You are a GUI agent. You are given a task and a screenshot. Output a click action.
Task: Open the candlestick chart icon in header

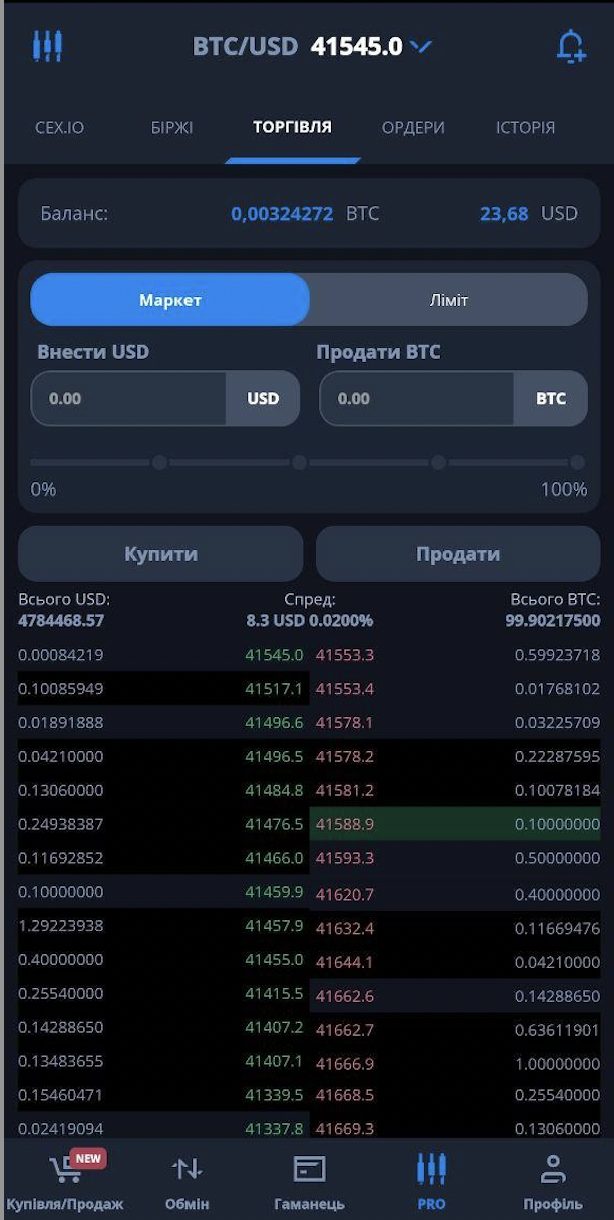click(47, 46)
